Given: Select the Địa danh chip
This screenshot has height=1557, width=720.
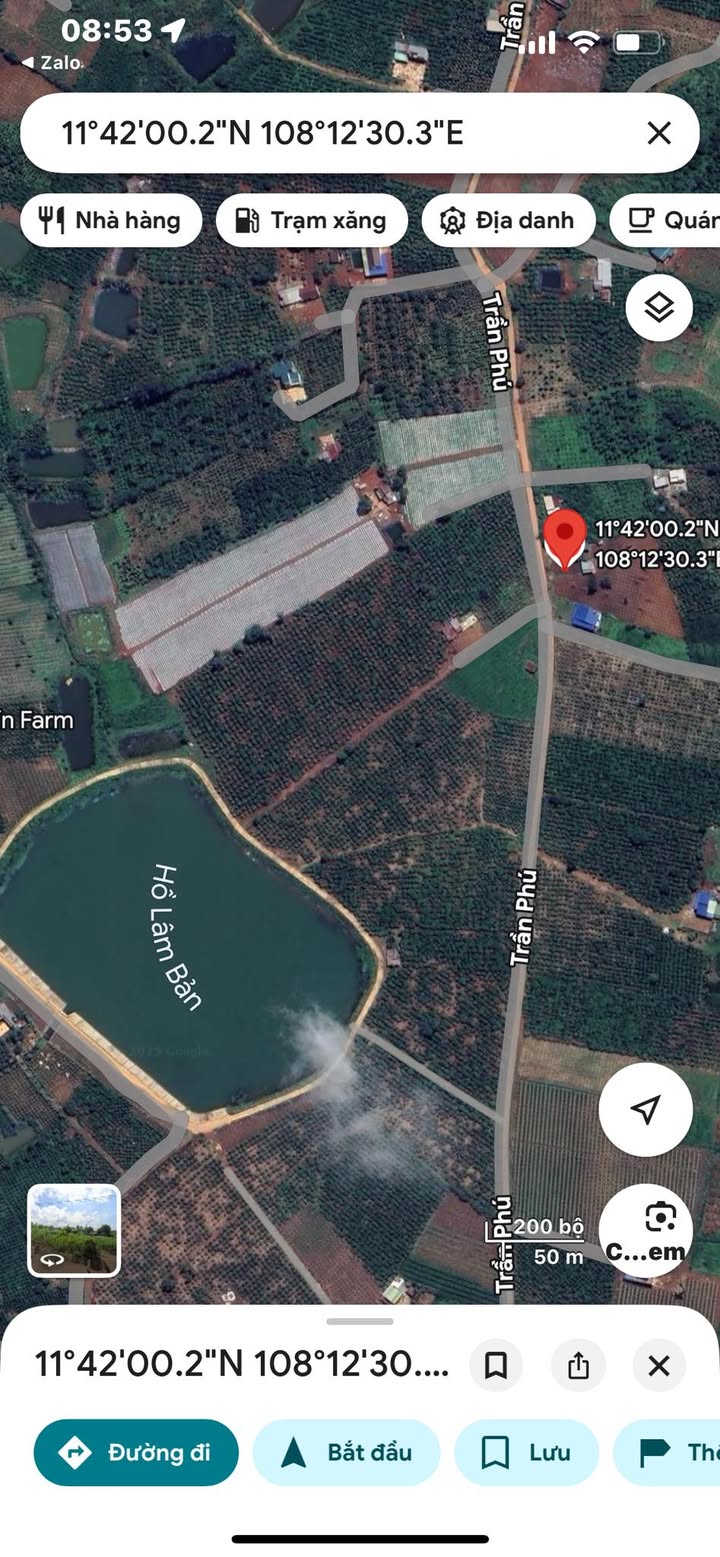Looking at the screenshot, I should (508, 220).
